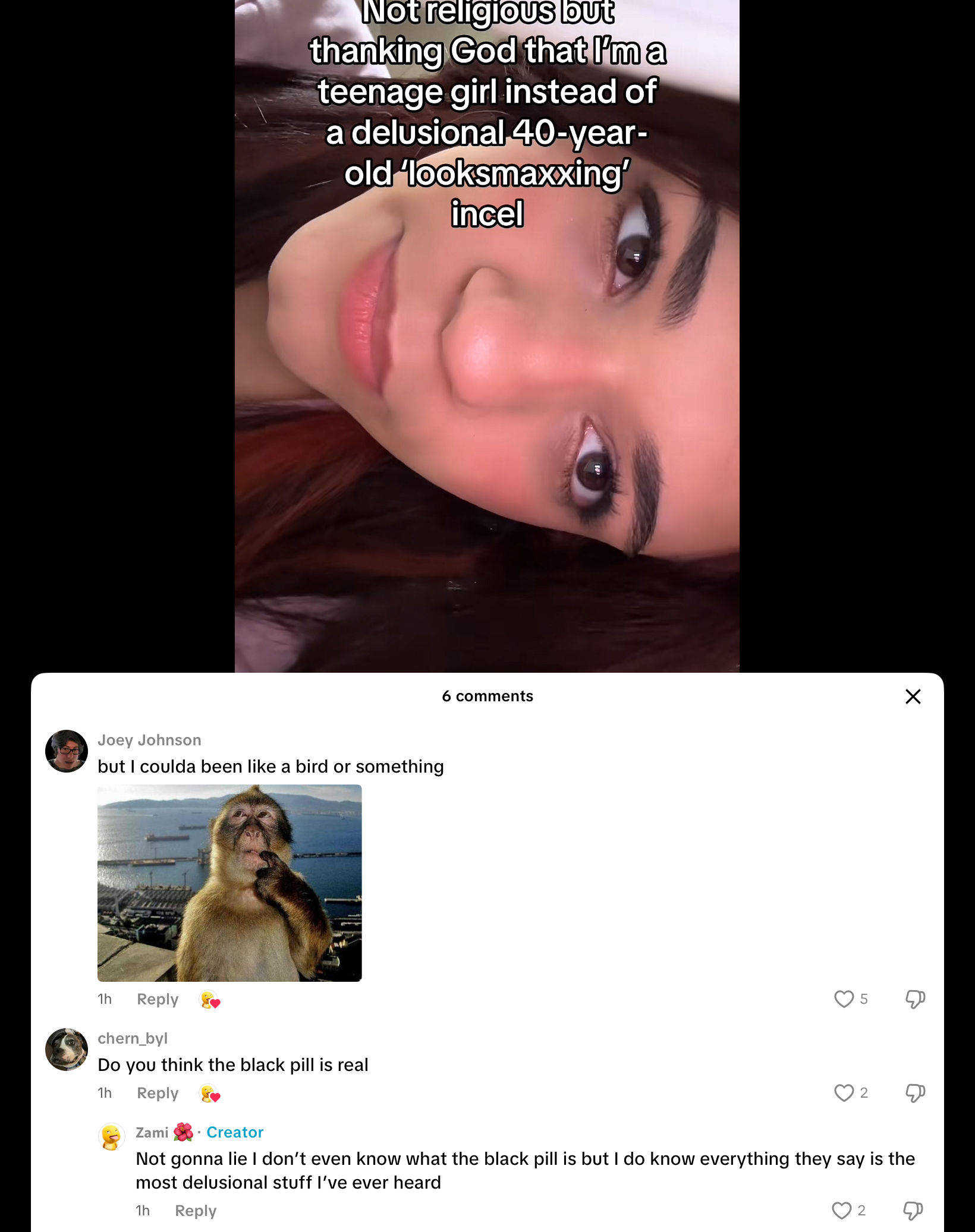Reply to Joey Johnson's comment
The height and width of the screenshot is (1232, 975).
point(158,1000)
